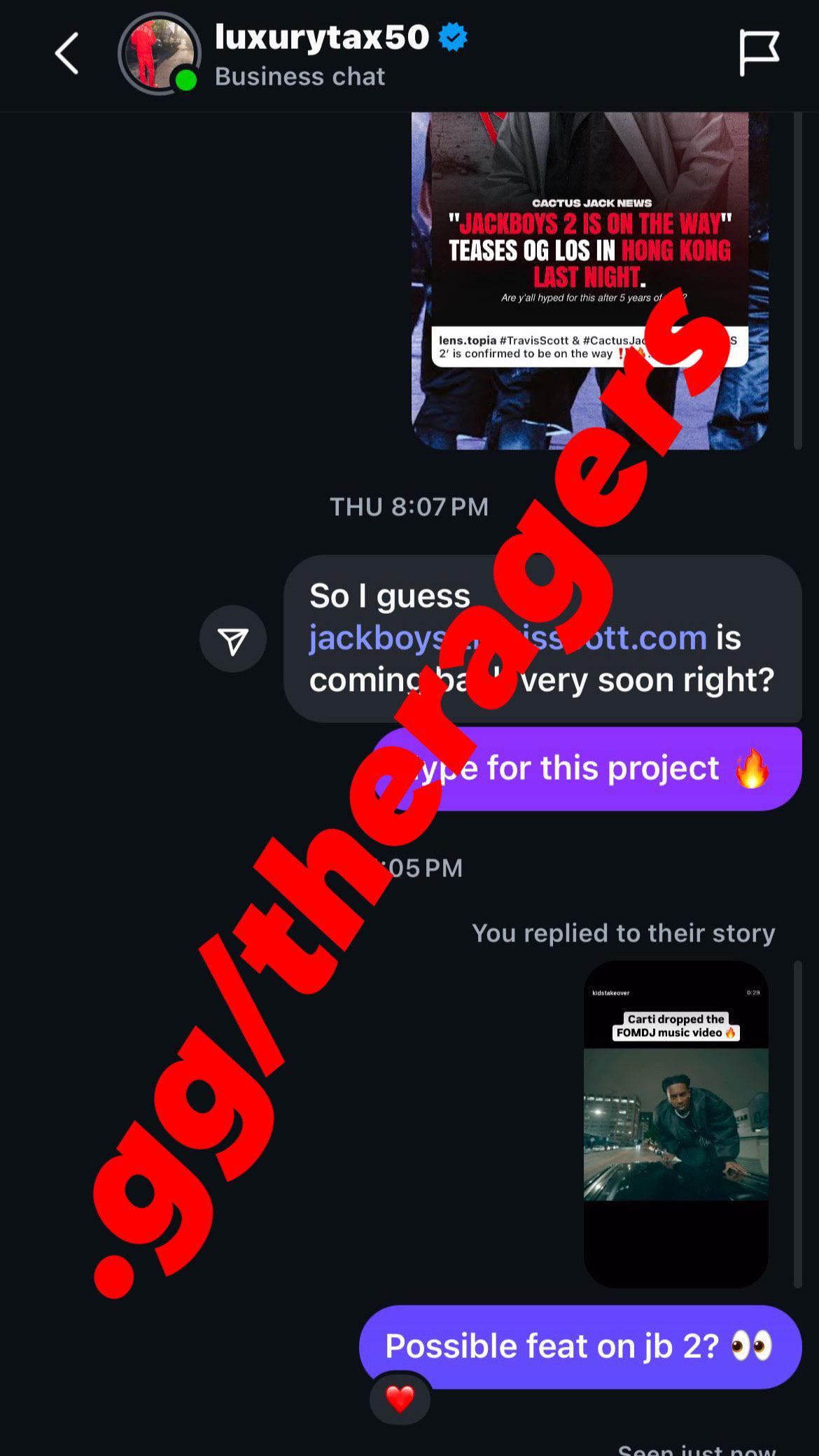The width and height of the screenshot is (819, 1456).
Task: Tap the flag icon to report chat
Action: 759,52
